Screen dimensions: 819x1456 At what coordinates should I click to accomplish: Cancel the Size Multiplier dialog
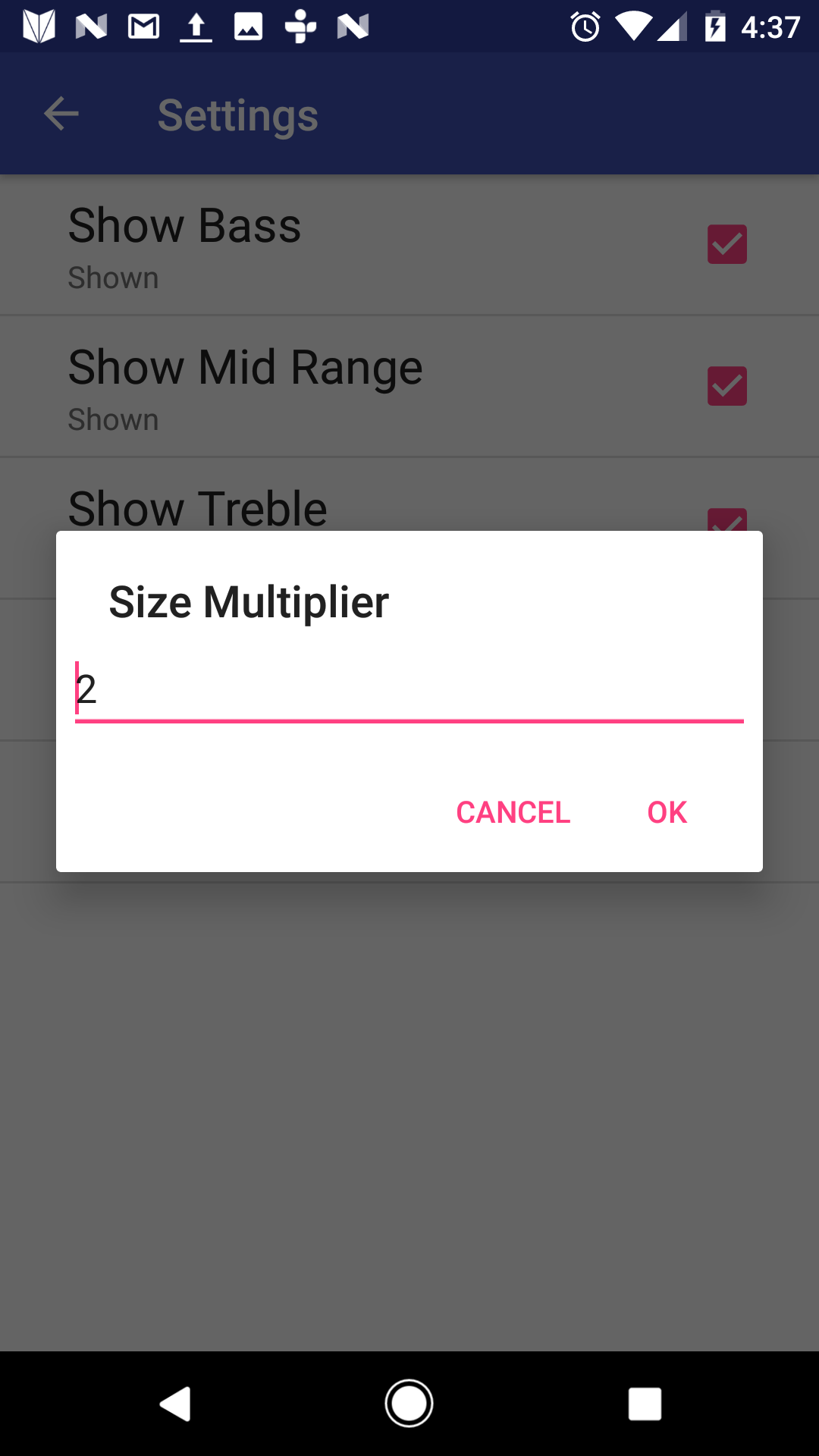[513, 812]
